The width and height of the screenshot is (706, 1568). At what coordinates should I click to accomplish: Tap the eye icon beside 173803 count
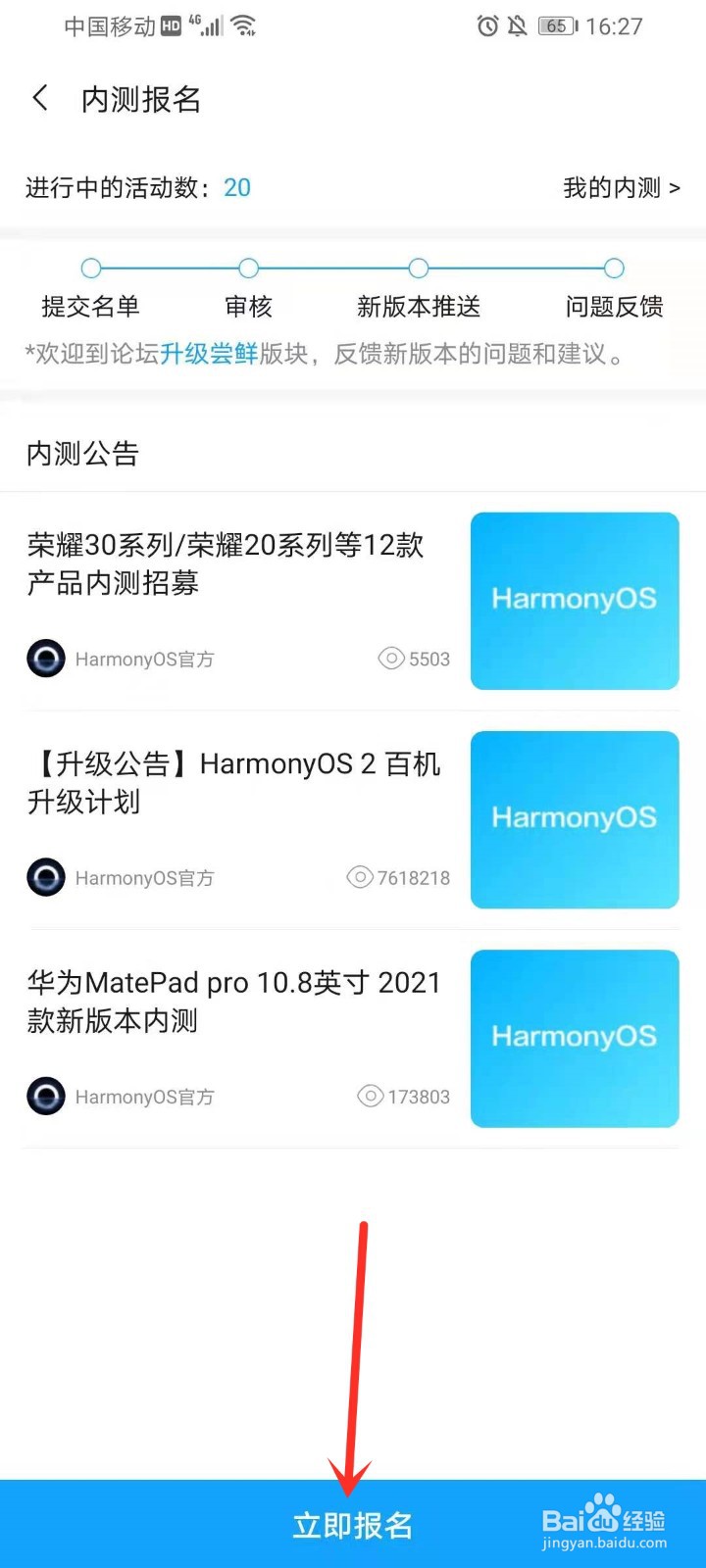[370, 1096]
